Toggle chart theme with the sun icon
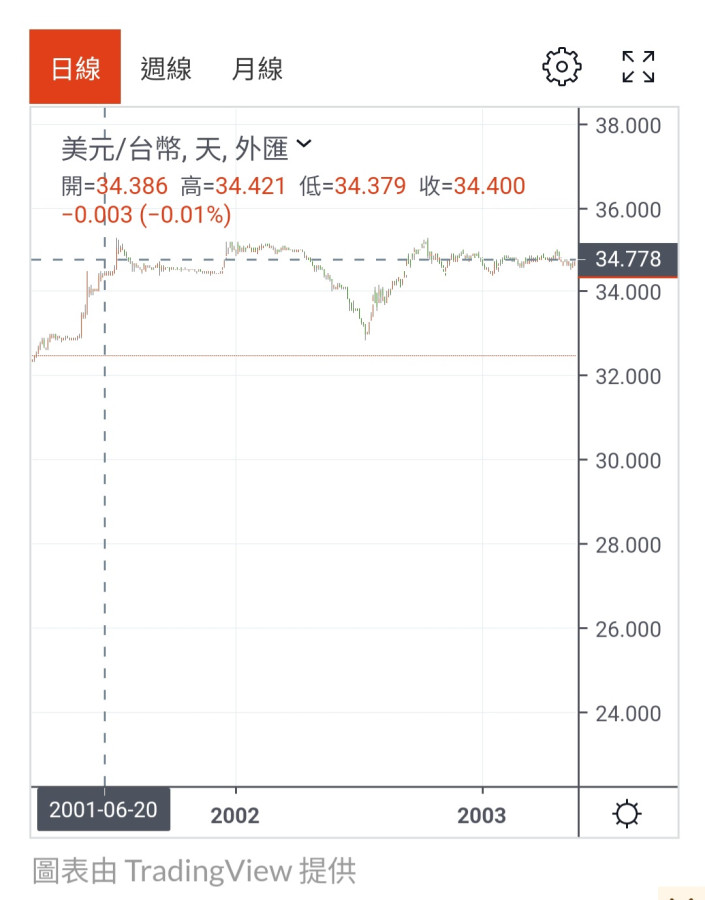The image size is (705, 900). point(627,814)
